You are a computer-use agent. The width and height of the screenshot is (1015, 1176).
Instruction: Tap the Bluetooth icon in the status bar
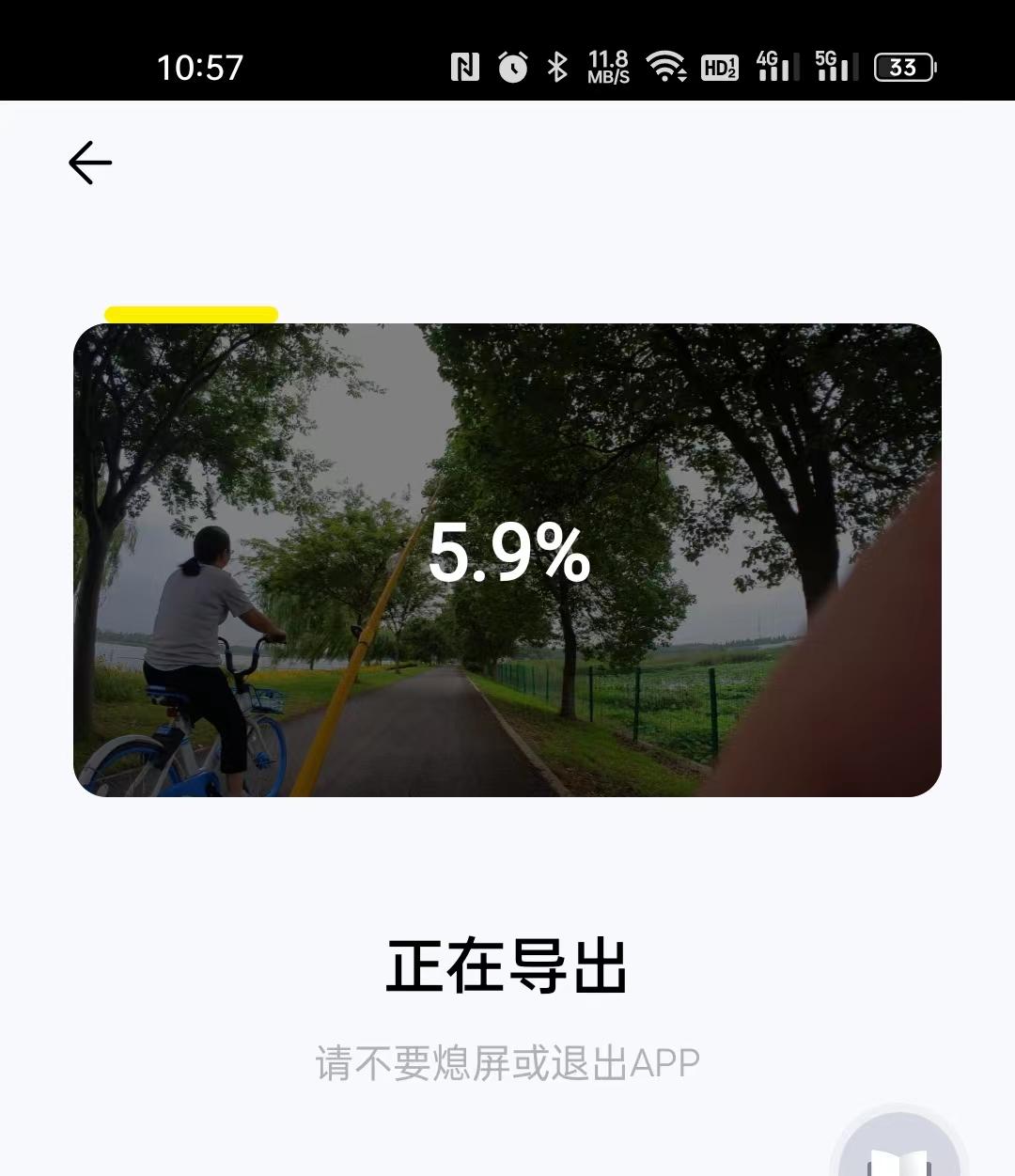tap(556, 66)
